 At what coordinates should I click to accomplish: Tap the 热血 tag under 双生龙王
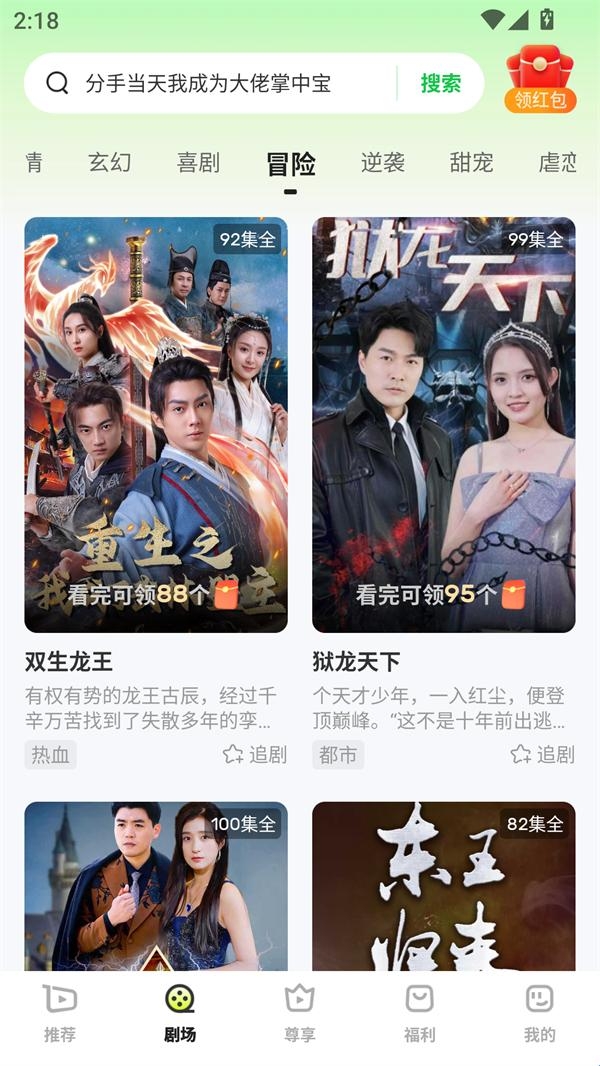[x=51, y=754]
